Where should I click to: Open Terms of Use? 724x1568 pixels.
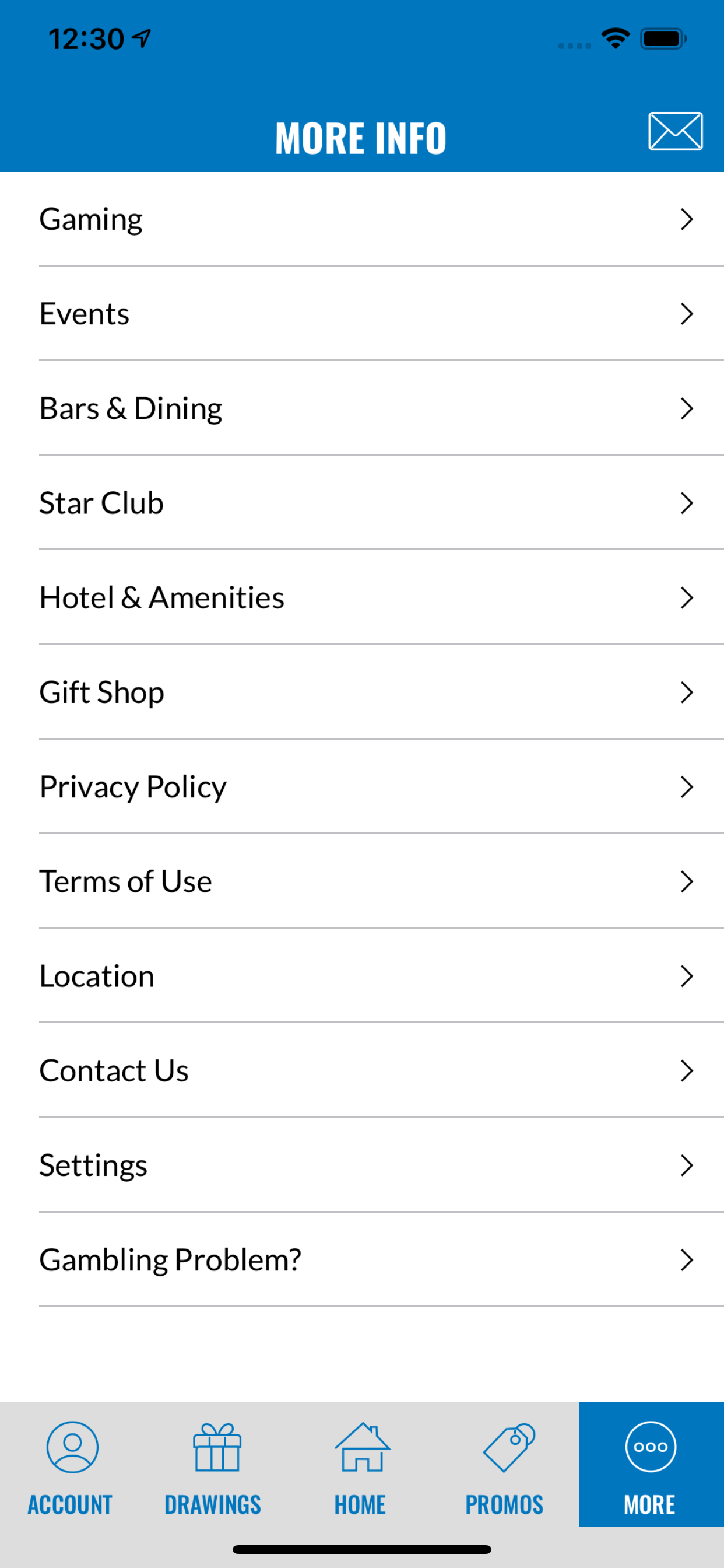[362, 881]
